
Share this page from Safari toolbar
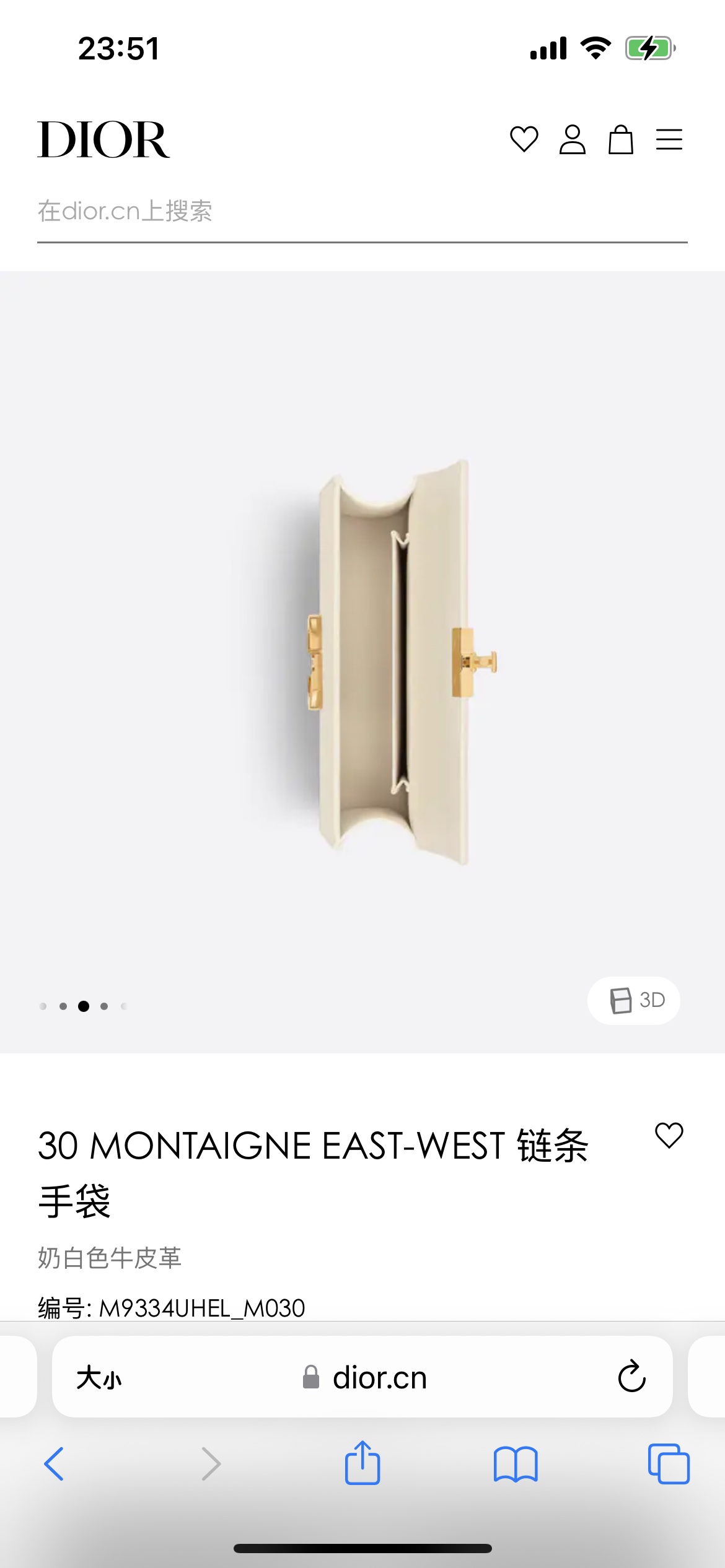[362, 1464]
